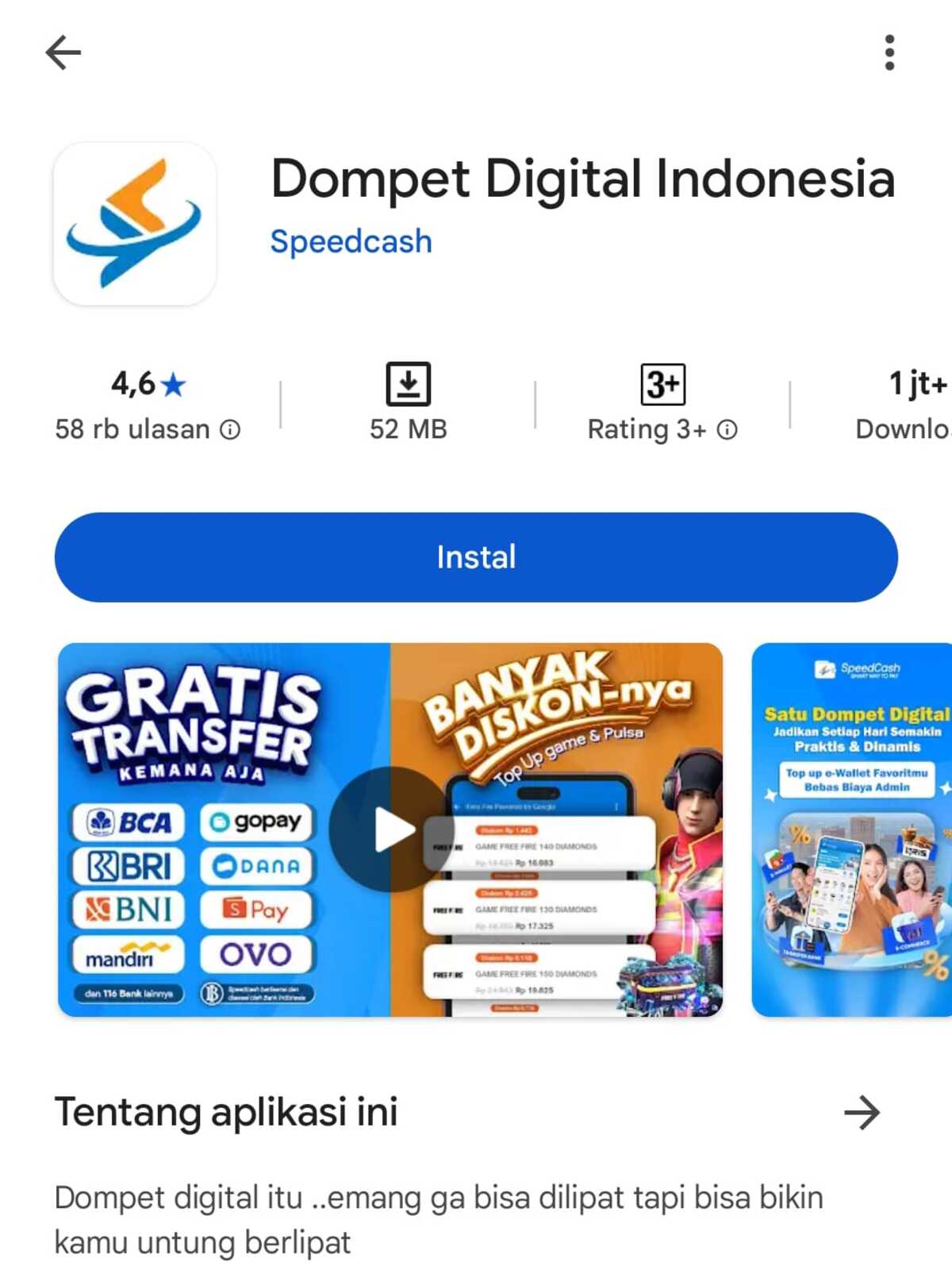Open the three-dot overflow menu

point(889,53)
